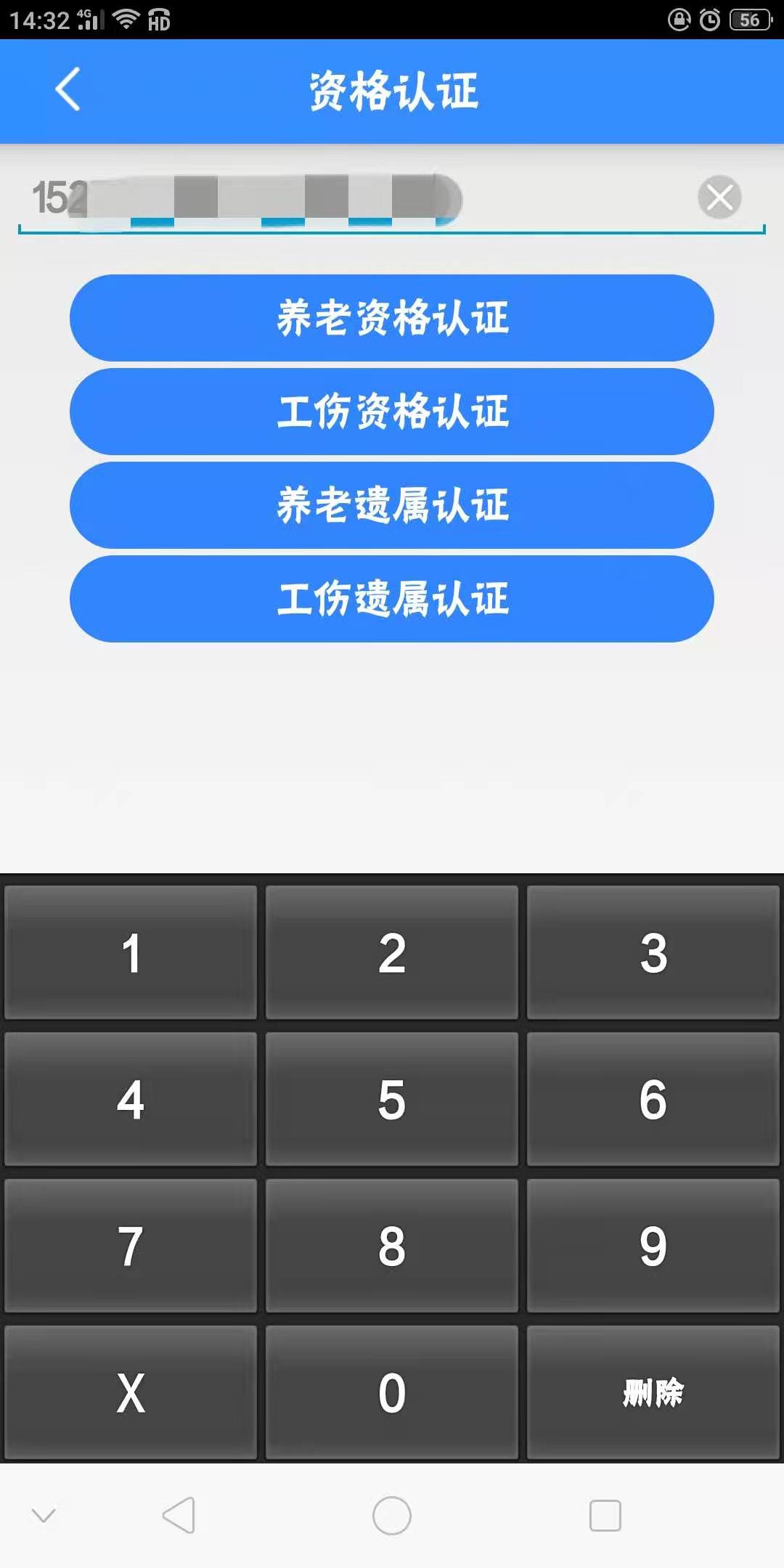Open 养老遗属认证
784x1568 pixels.
392,505
